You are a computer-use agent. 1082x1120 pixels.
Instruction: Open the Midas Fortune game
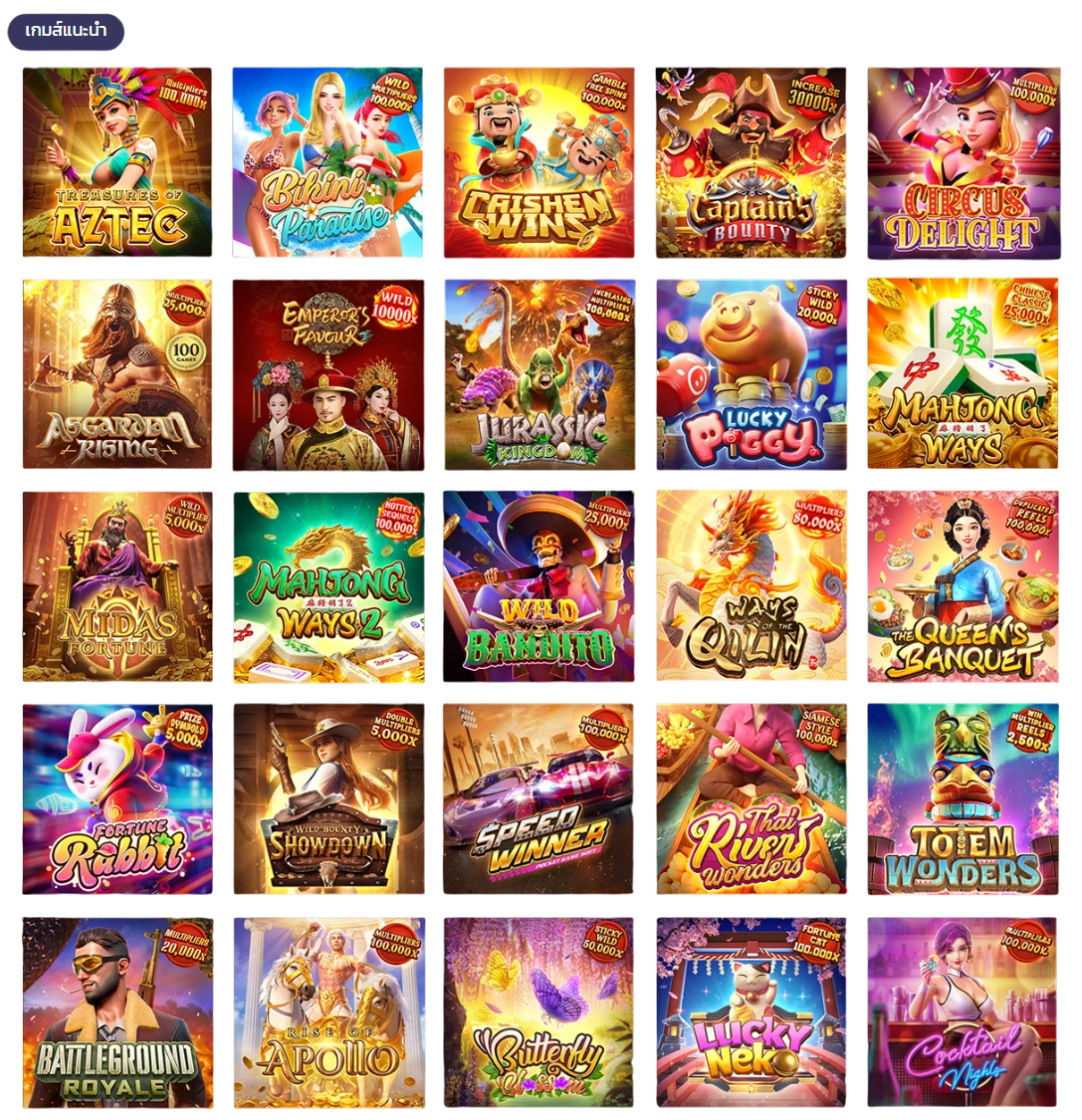click(x=115, y=585)
